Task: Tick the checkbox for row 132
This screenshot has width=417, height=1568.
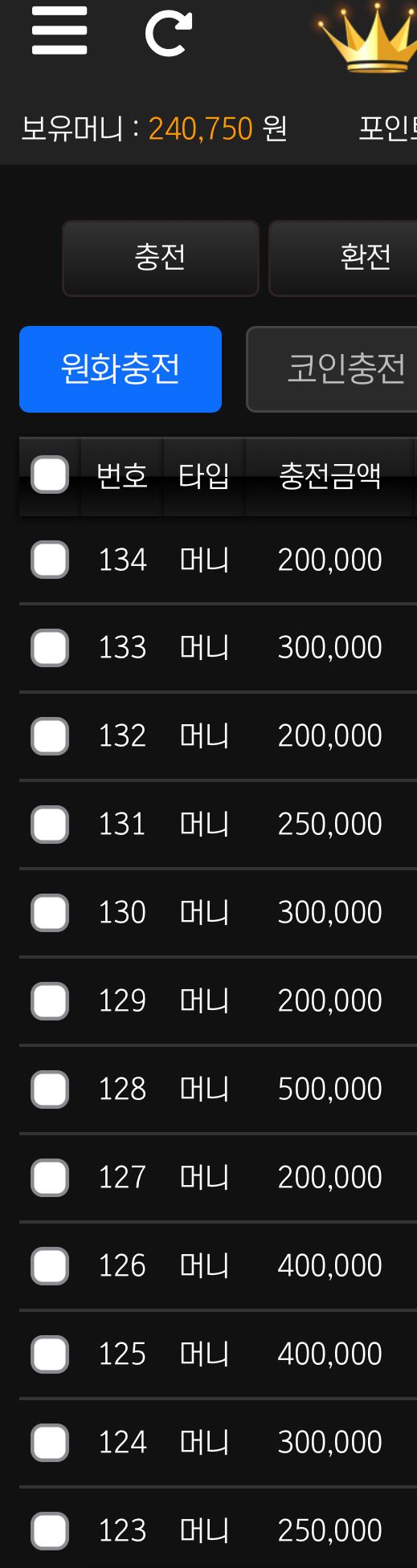Action: point(50,736)
